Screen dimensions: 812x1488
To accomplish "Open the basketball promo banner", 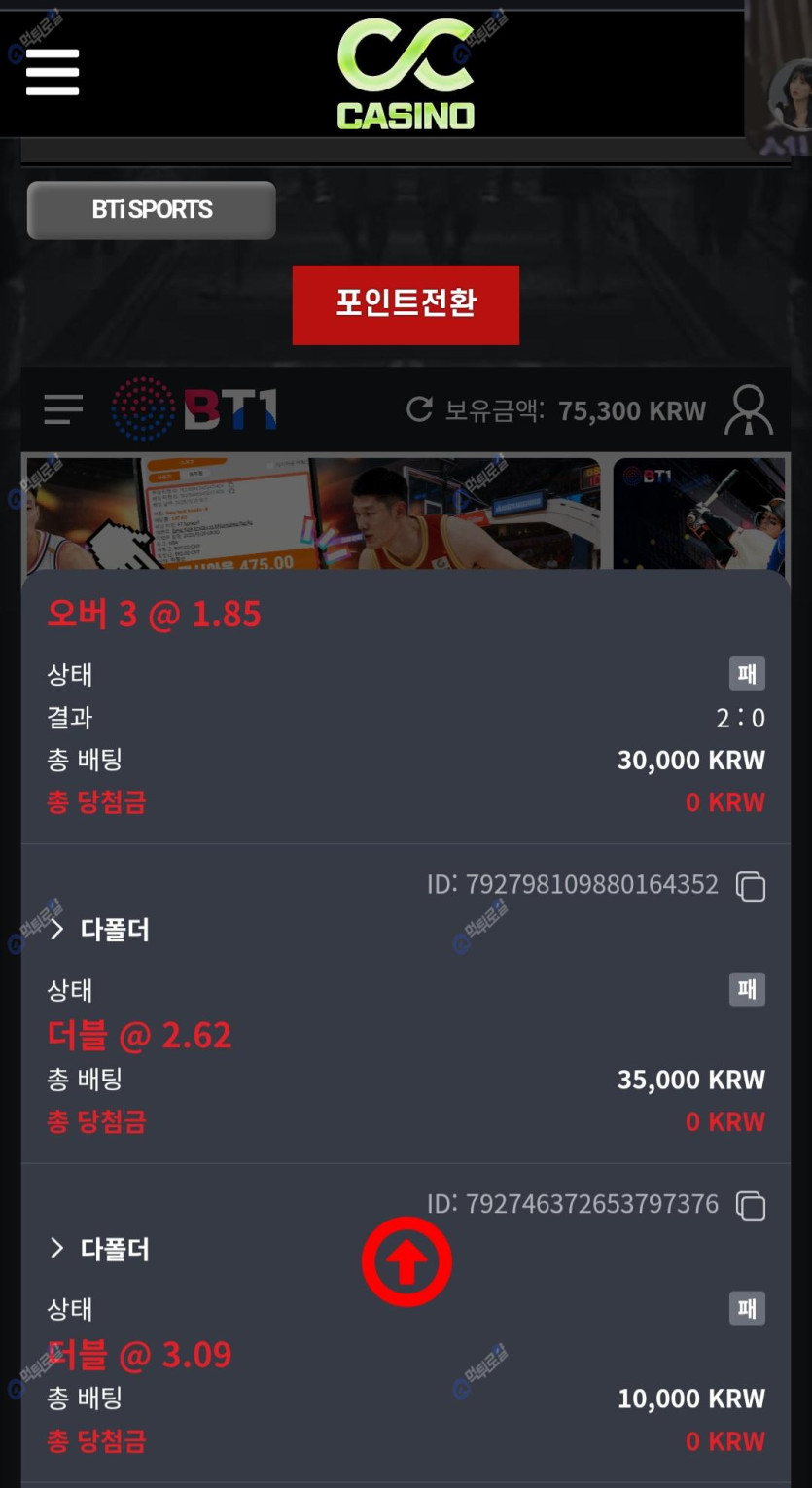I will (313, 514).
